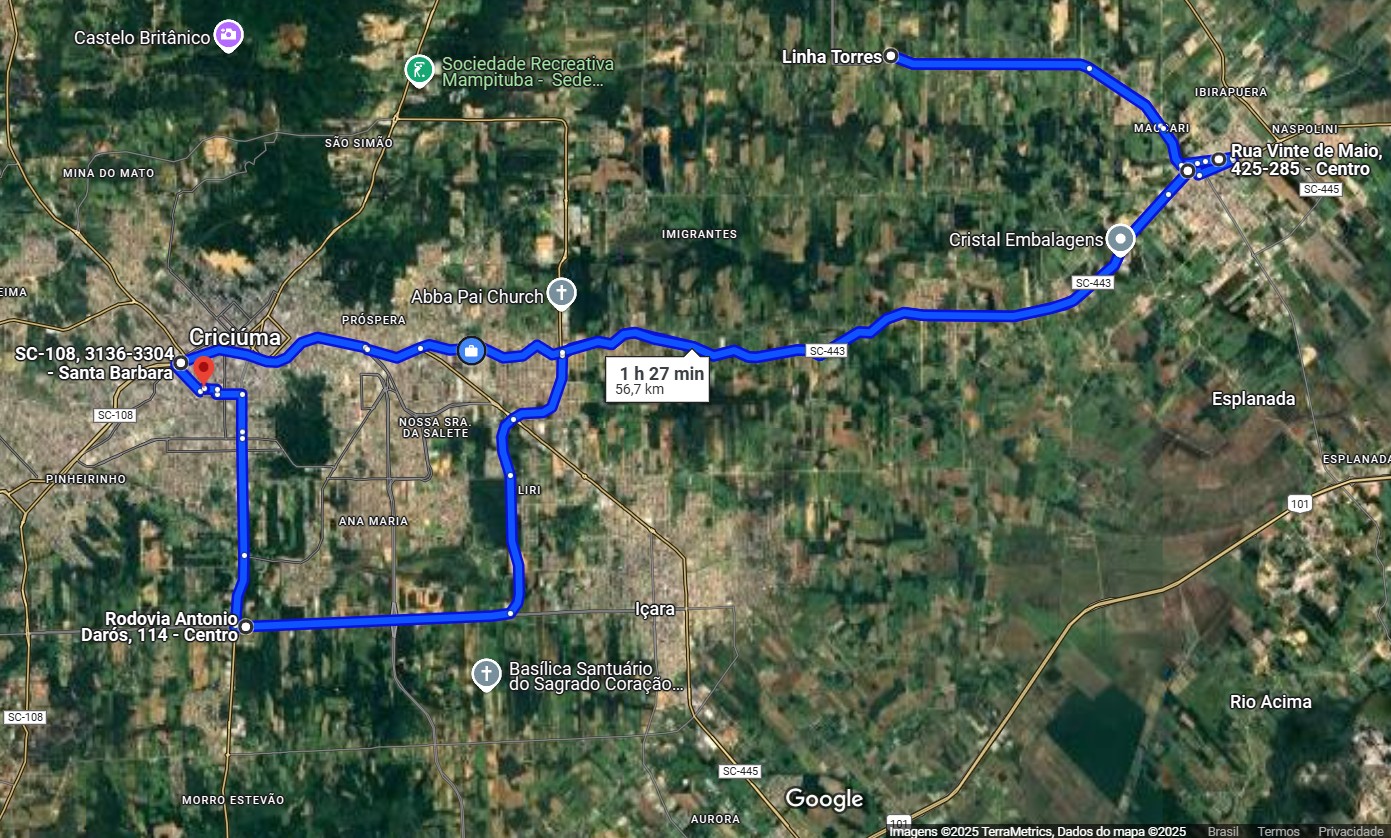Open the blue briefcase marker on the route
This screenshot has height=838, width=1391.
[x=470, y=350]
